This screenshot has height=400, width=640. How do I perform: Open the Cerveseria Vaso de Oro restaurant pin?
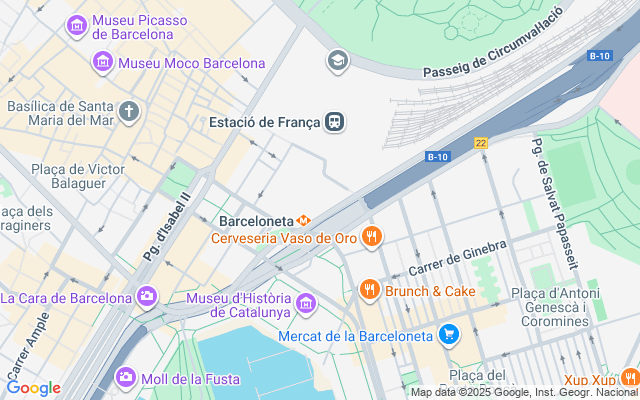(372, 237)
